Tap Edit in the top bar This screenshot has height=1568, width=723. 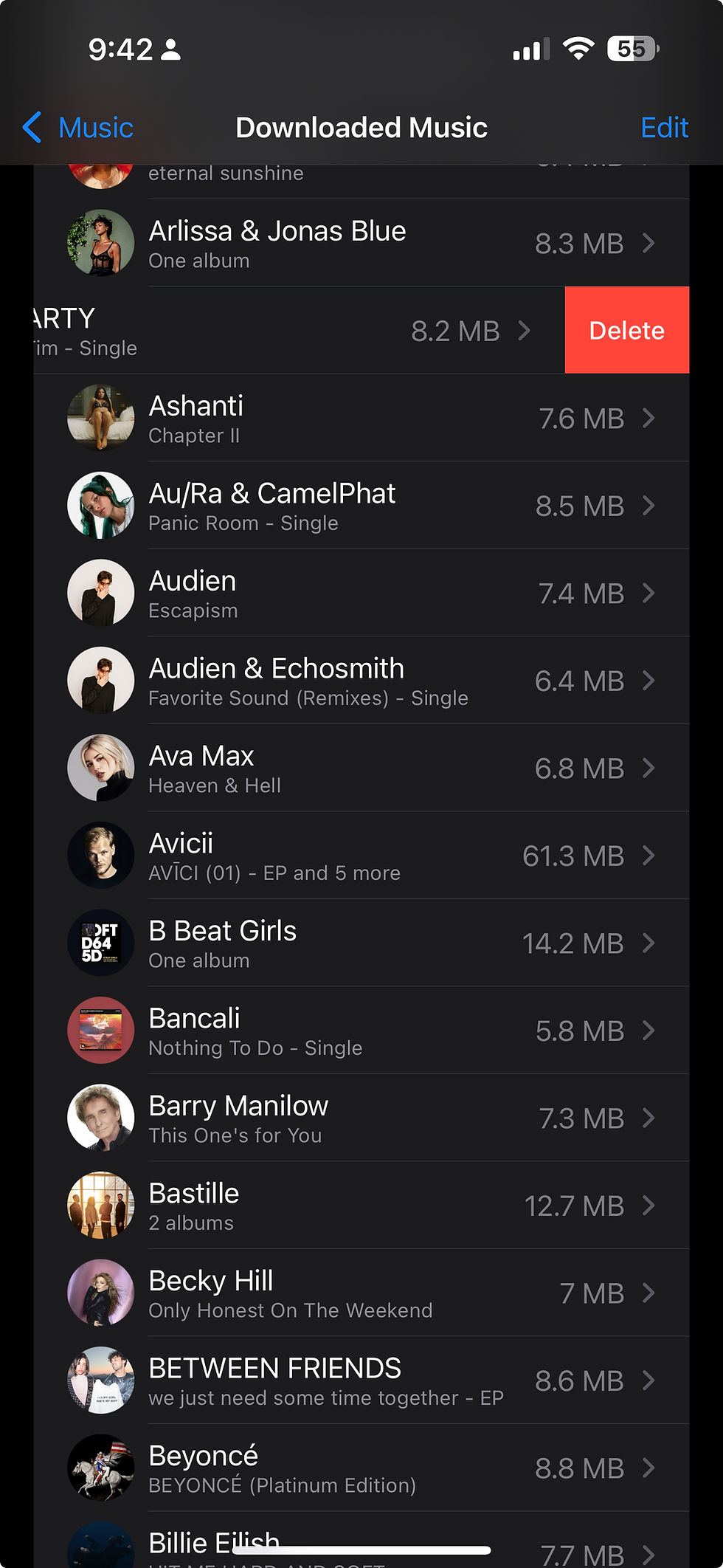664,128
